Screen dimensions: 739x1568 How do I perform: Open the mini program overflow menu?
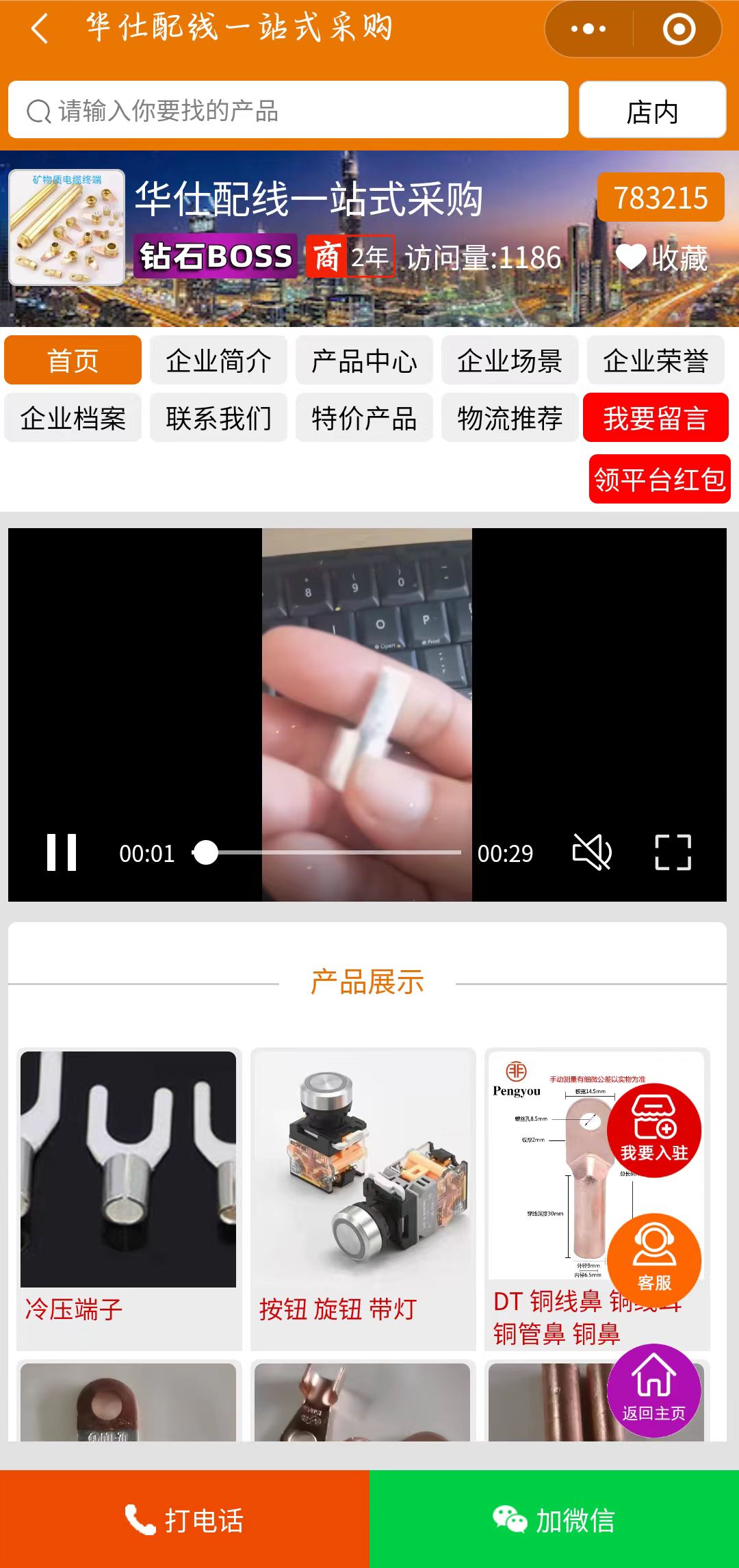coord(588,29)
